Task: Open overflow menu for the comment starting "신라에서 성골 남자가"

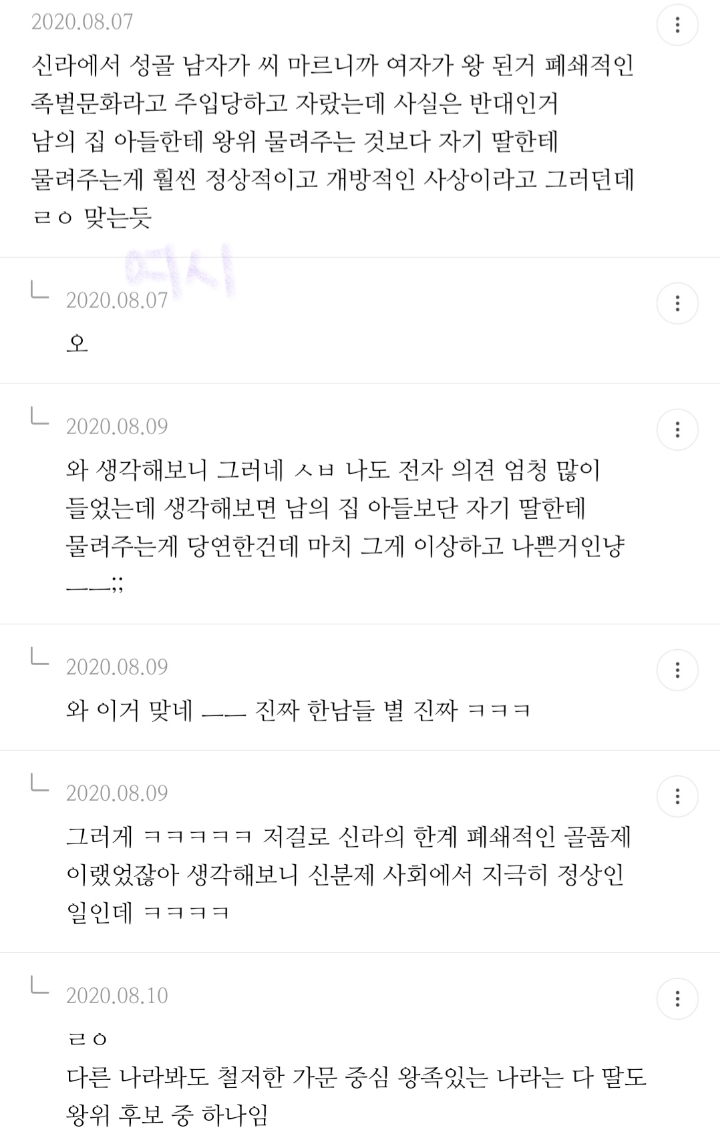Action: pyautogui.click(x=678, y=25)
